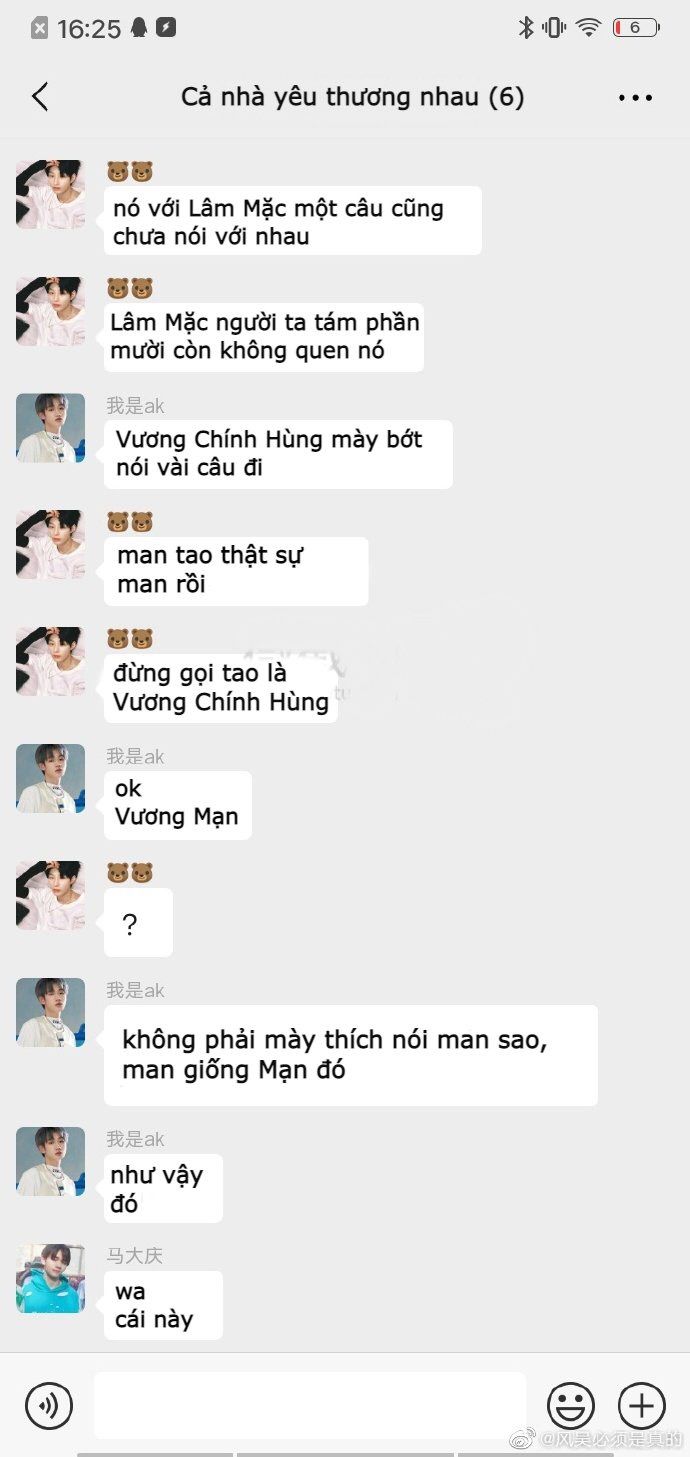Open 马大庆's profile avatar
The height and width of the screenshot is (1457, 690).
(x=50, y=1278)
